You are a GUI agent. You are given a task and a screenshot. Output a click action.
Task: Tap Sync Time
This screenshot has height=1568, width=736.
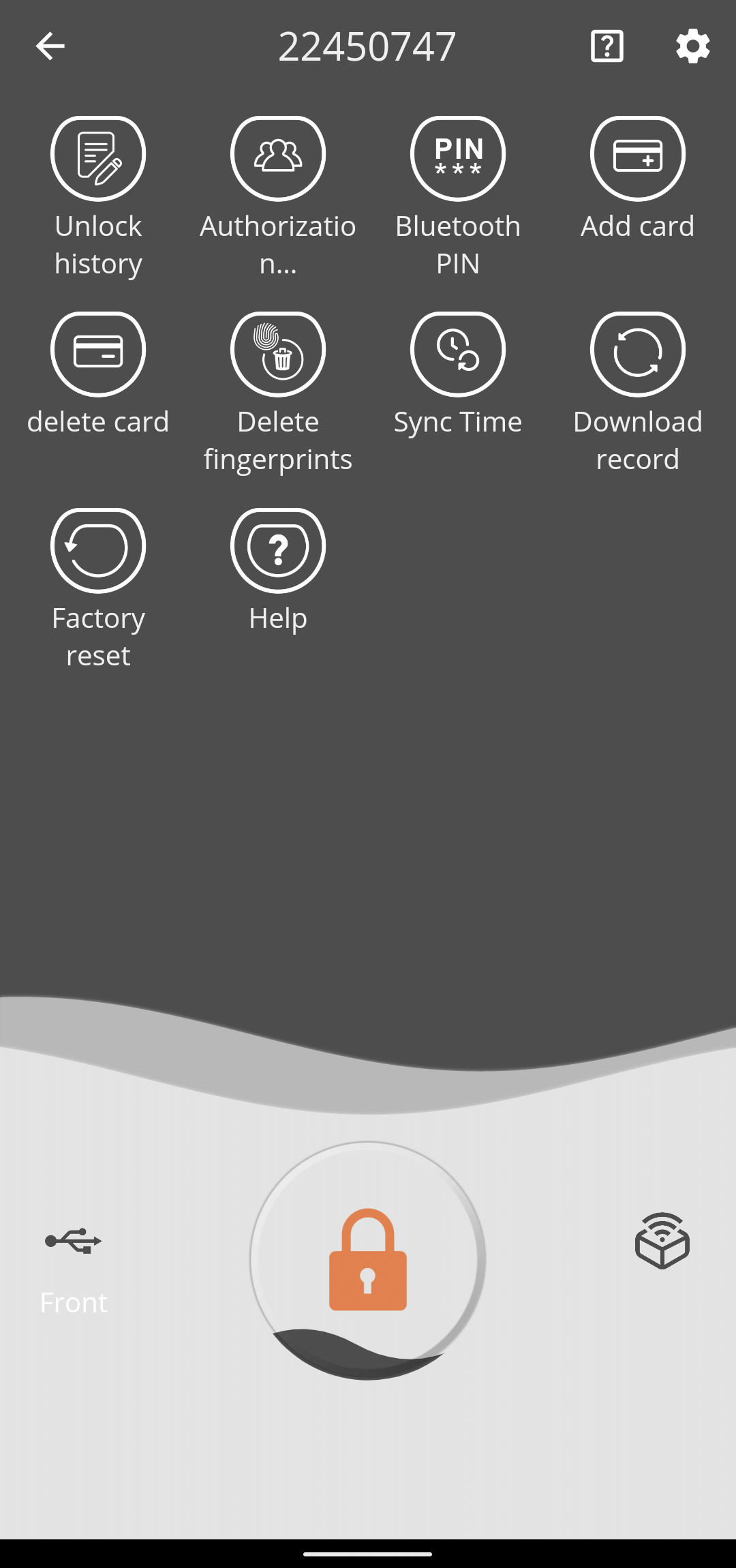point(458,374)
